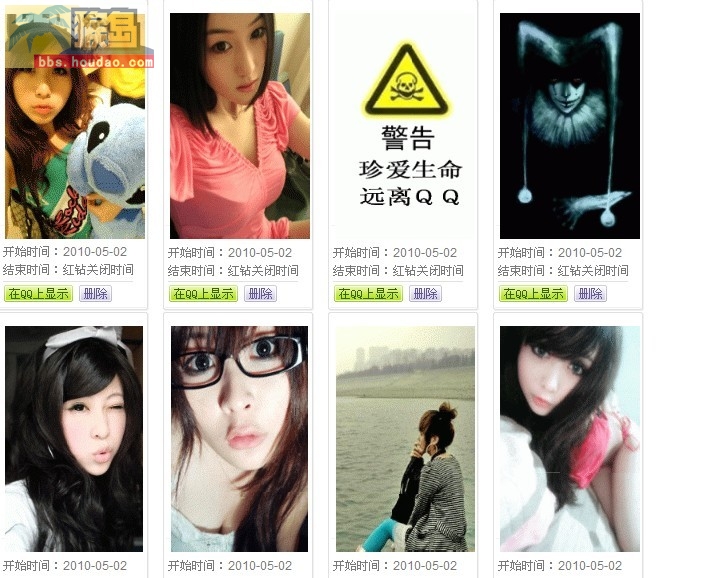This screenshot has width=726, height=578.
Task: Delete the dark clown picture
Action: point(590,294)
